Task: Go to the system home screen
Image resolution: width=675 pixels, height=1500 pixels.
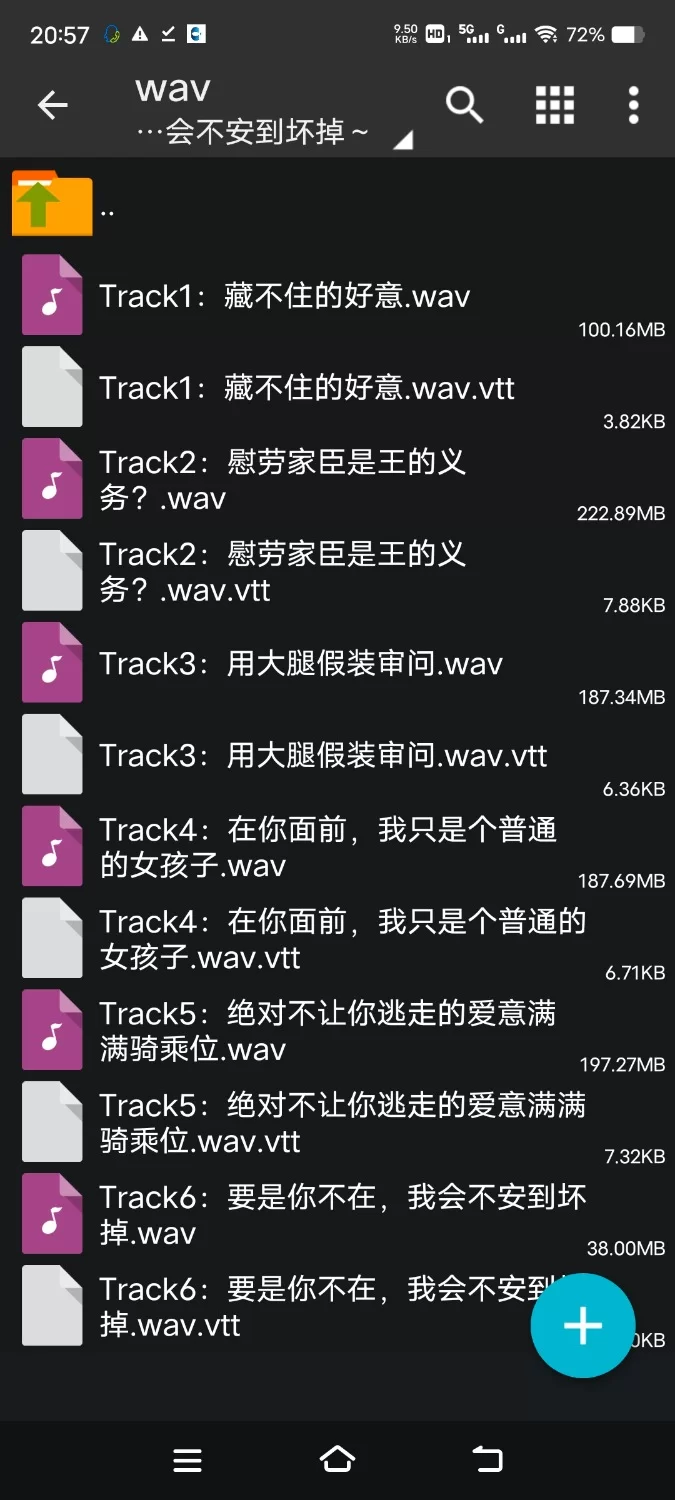Action: 337,1460
